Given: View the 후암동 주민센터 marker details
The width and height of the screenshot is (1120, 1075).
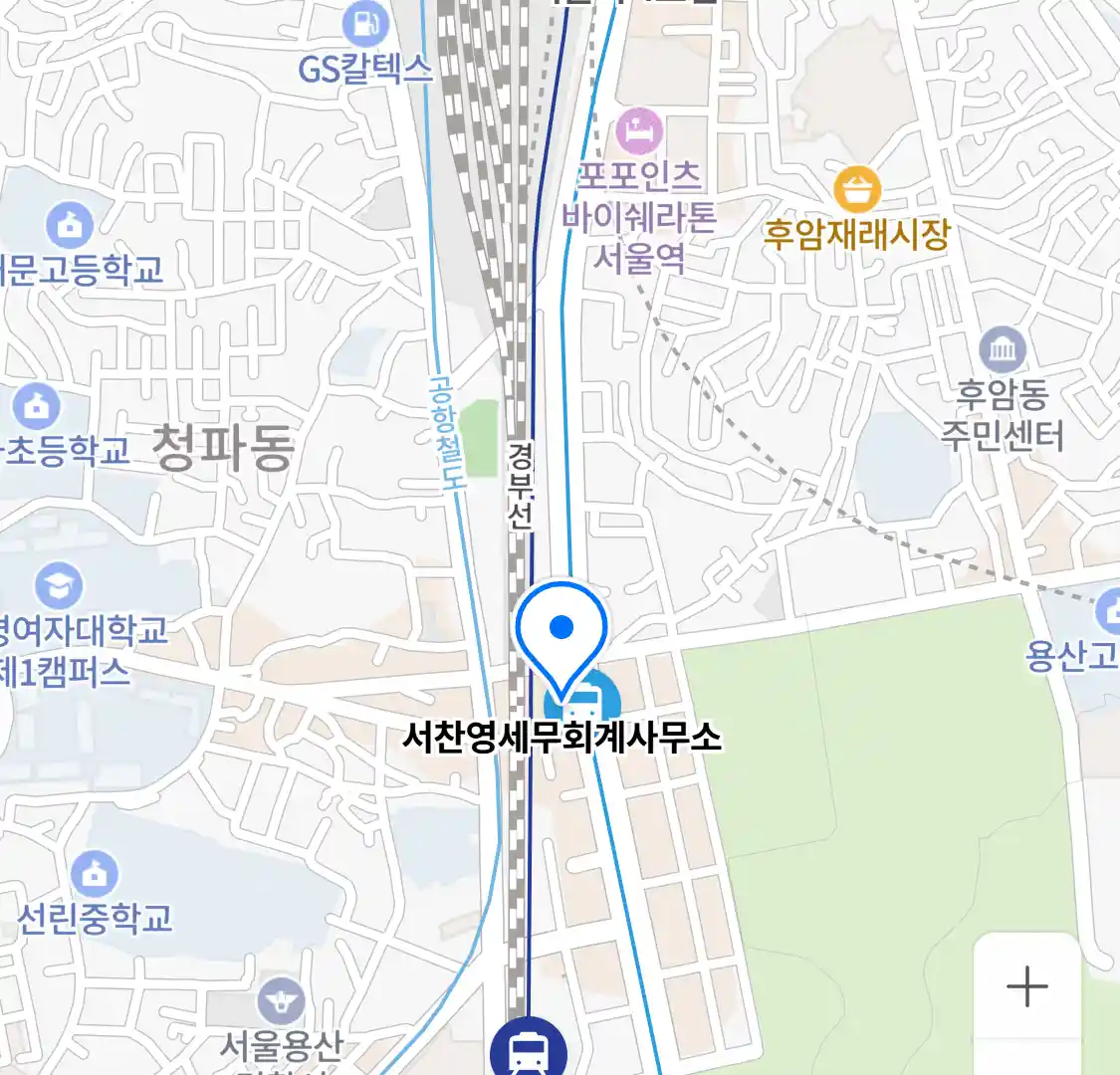Looking at the screenshot, I should 1002,351.
